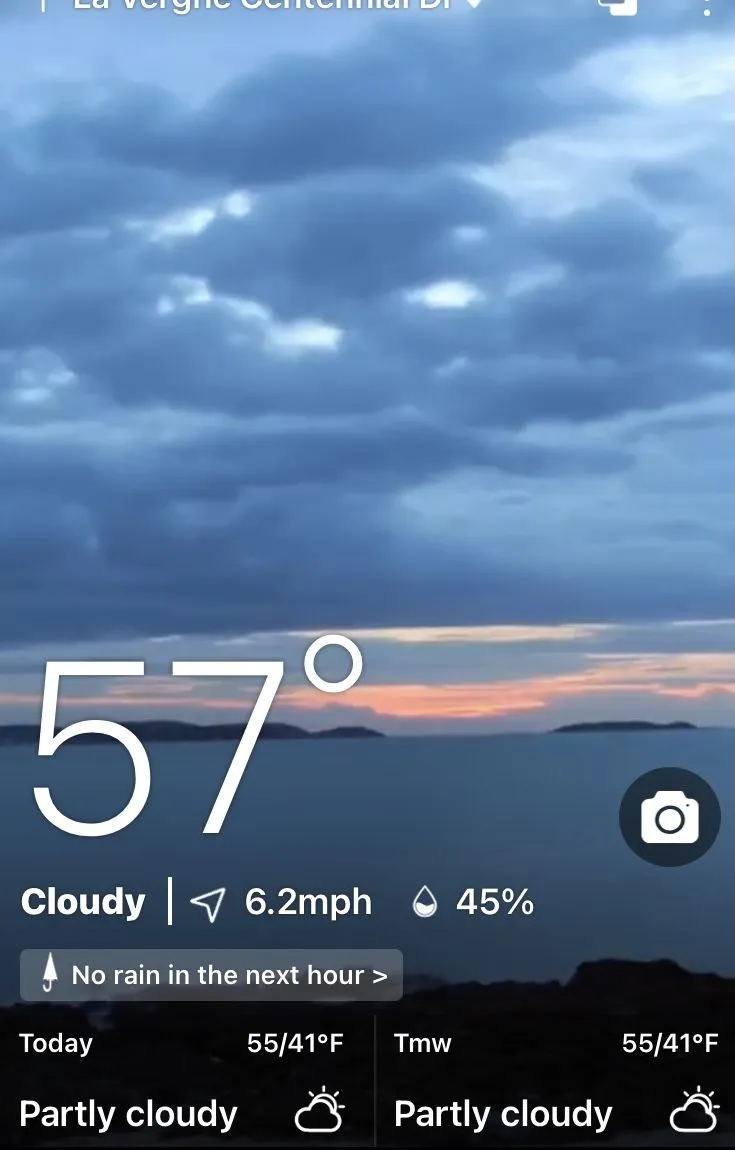Open the camera to share a weather photo
Screen dimensions: 735x1150
pos(669,817)
